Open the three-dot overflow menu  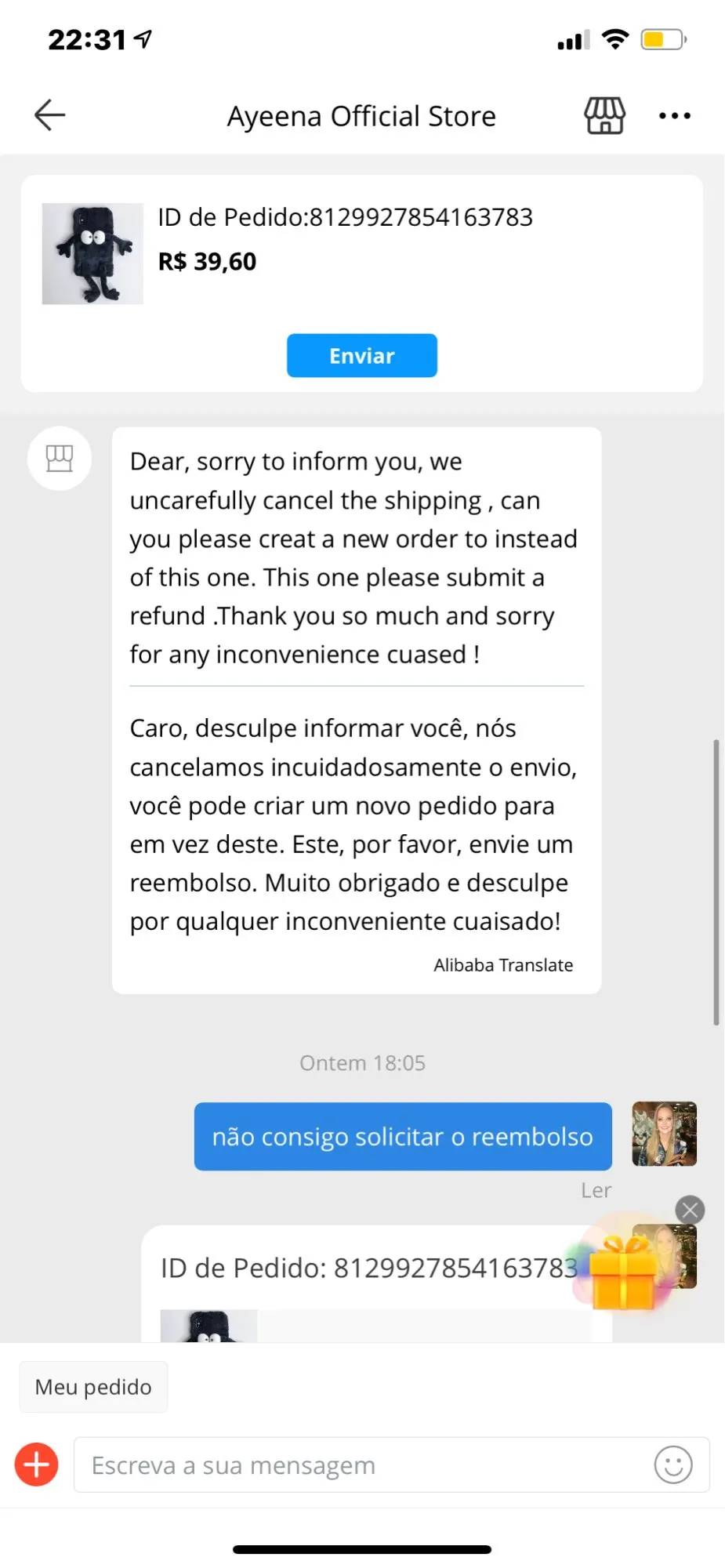[674, 116]
